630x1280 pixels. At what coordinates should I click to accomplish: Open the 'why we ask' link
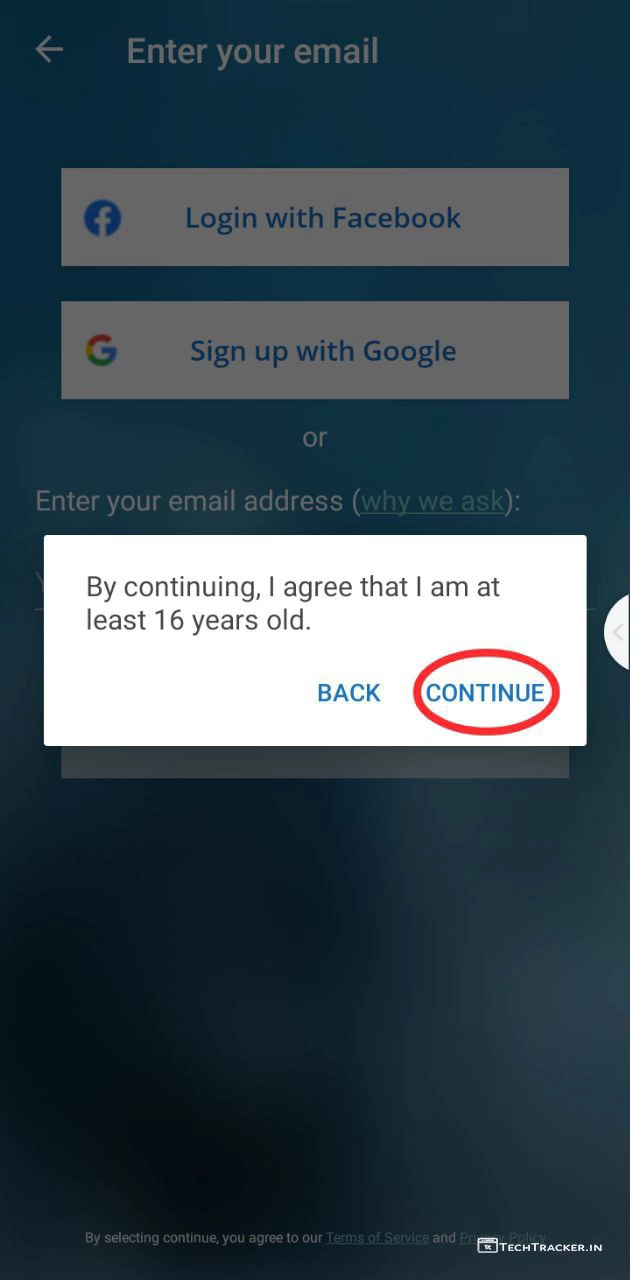coord(432,501)
